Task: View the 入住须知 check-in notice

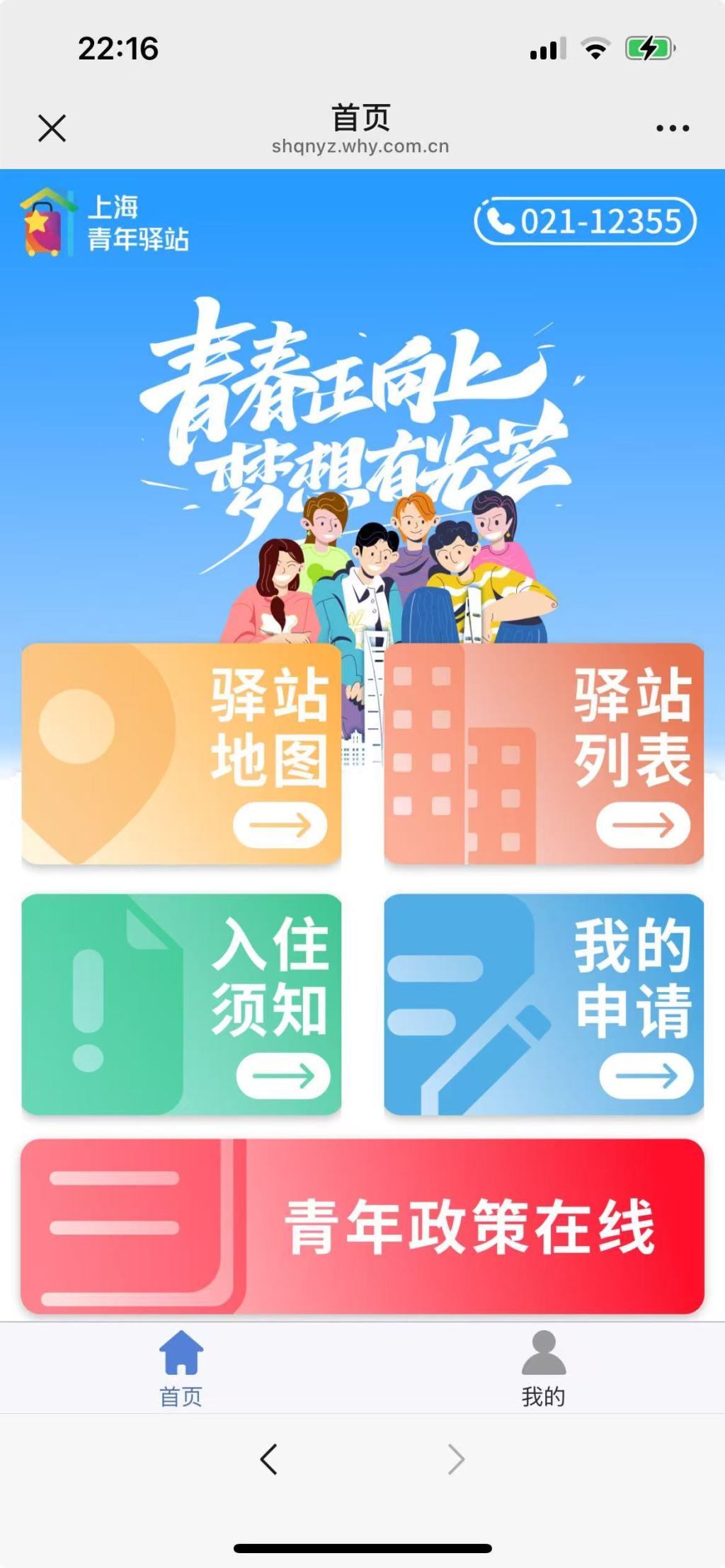Action: [181, 1004]
